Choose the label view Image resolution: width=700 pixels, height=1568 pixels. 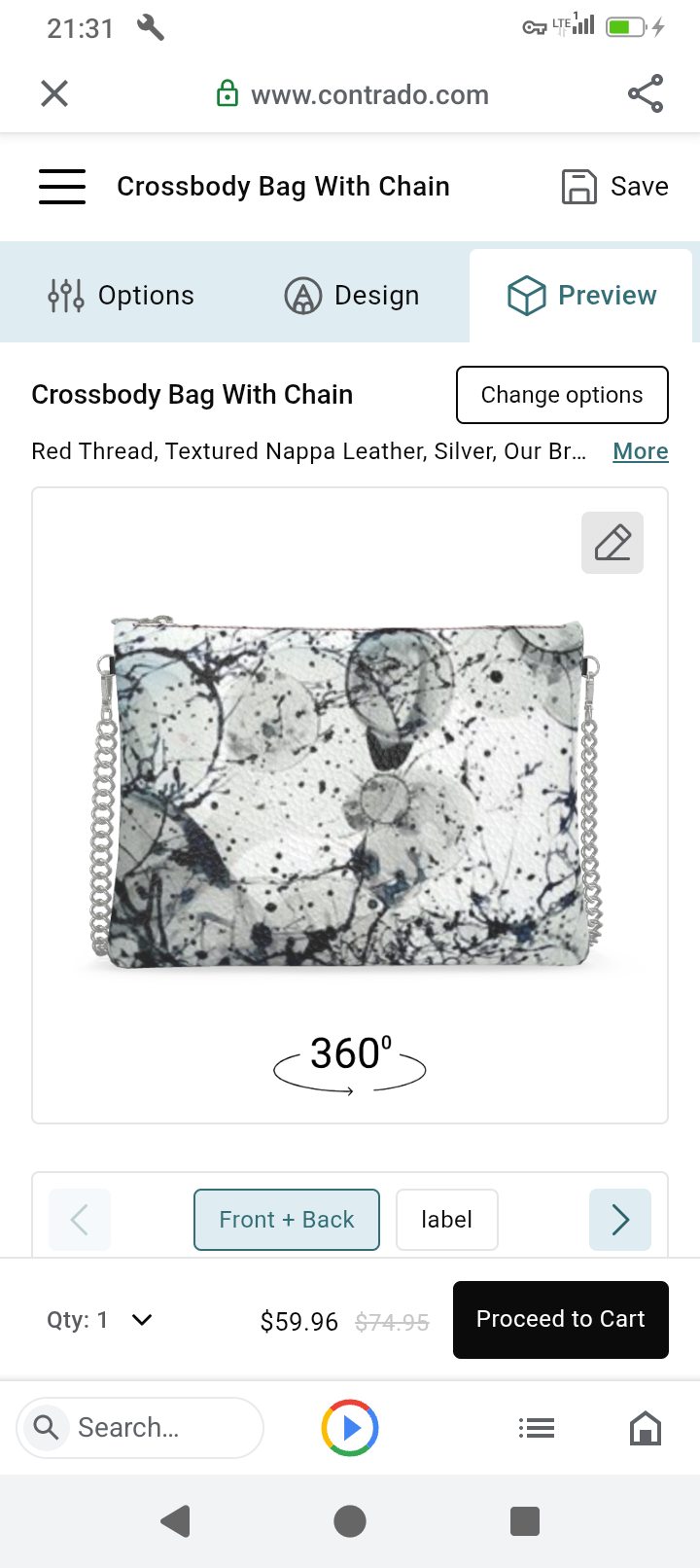coord(447,1220)
